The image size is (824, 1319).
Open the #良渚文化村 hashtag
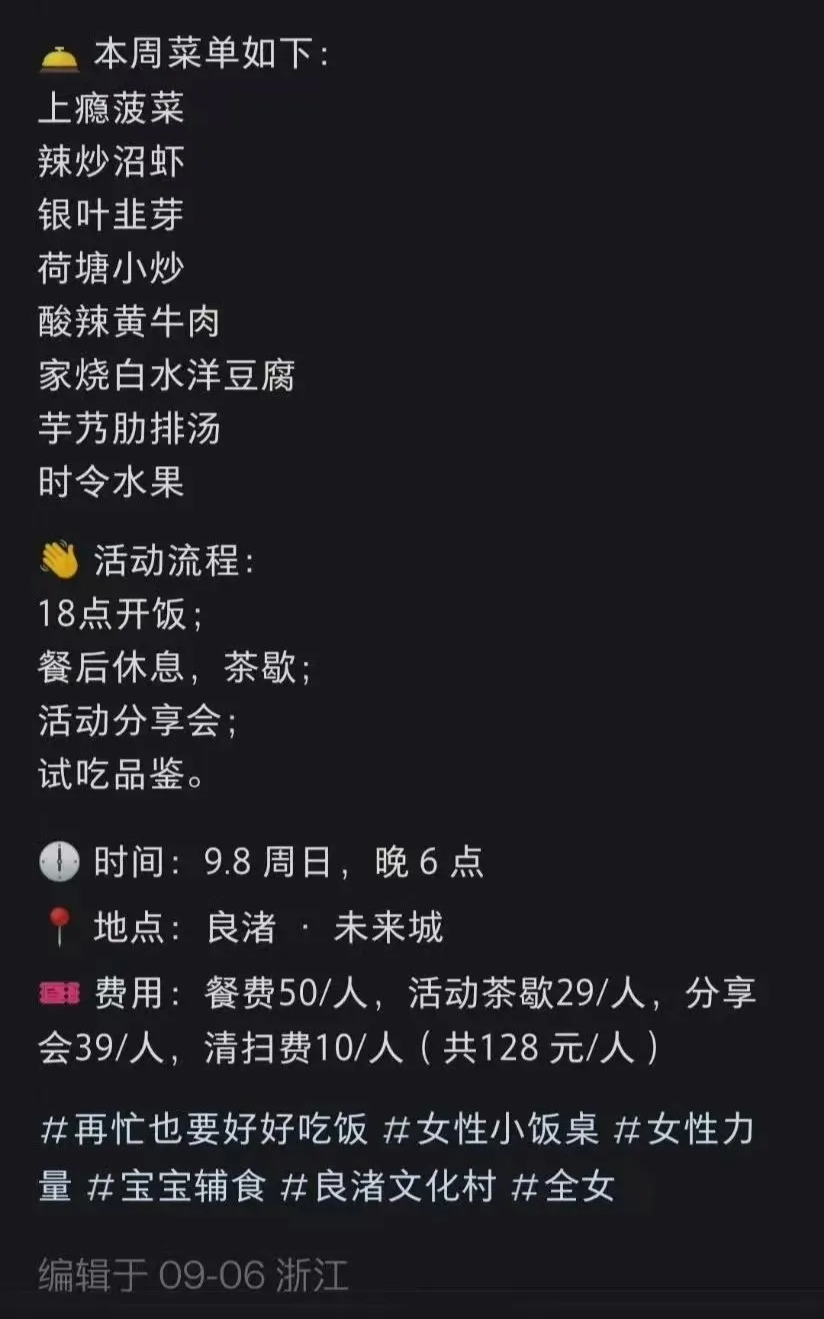tap(388, 1187)
